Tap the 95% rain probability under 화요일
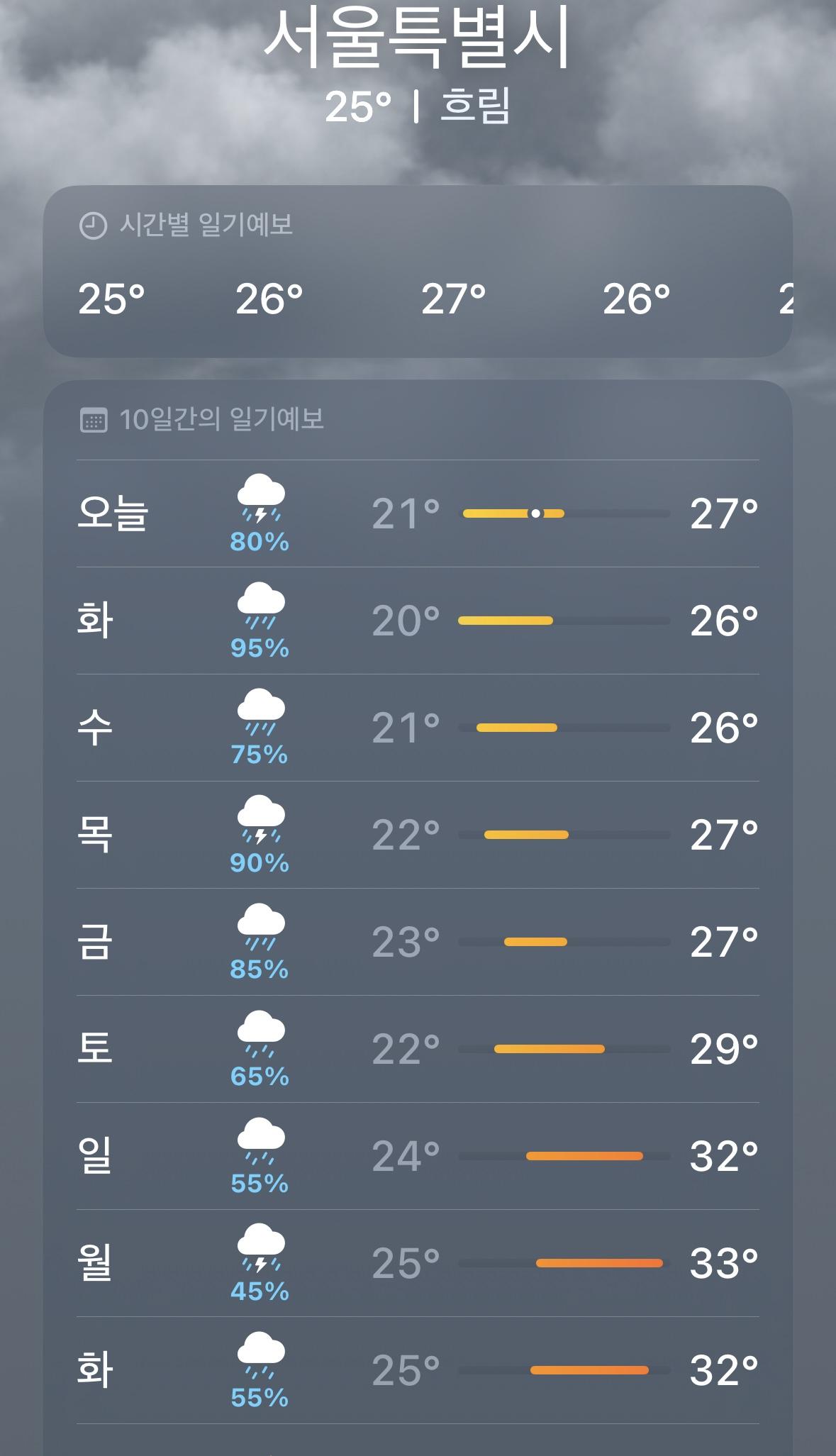 (x=260, y=648)
